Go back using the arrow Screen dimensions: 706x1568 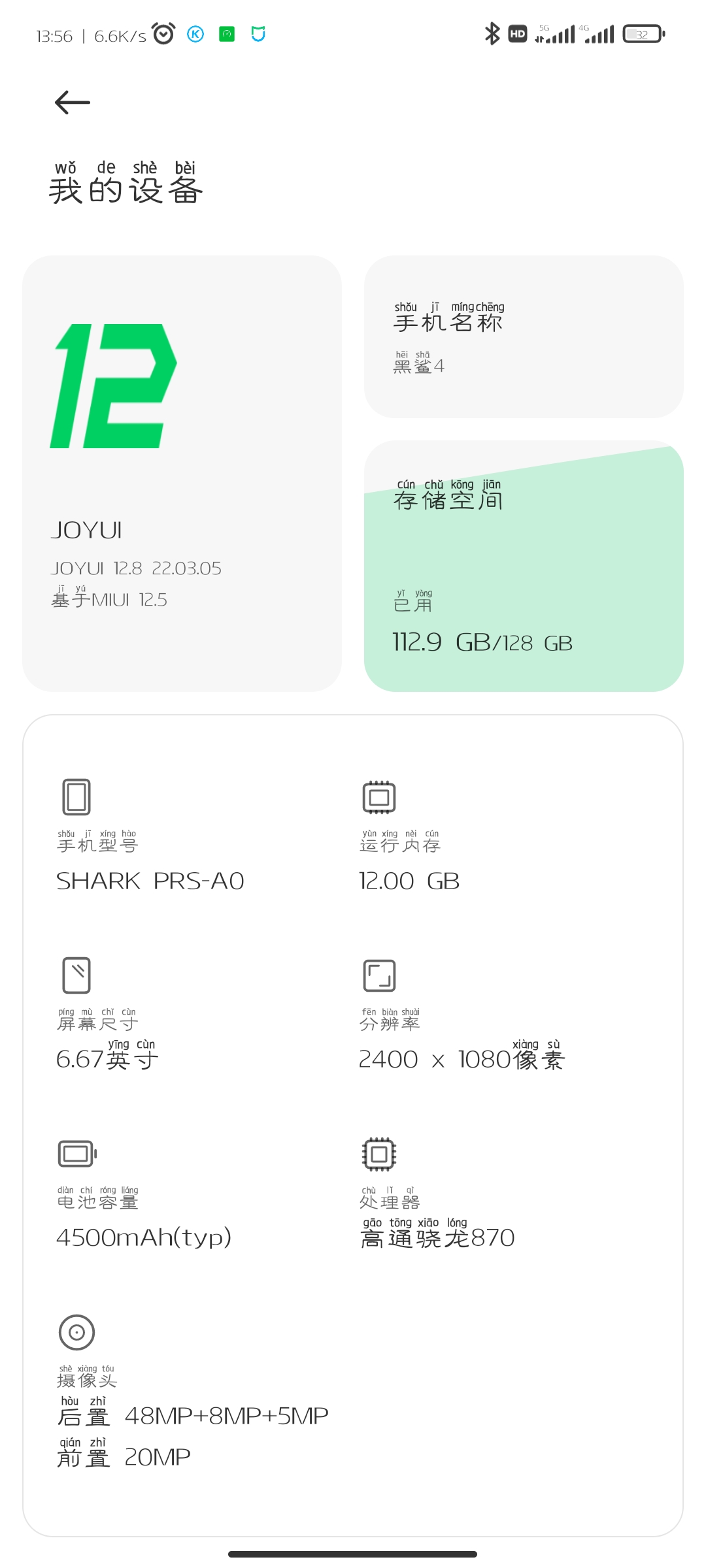coord(73,103)
